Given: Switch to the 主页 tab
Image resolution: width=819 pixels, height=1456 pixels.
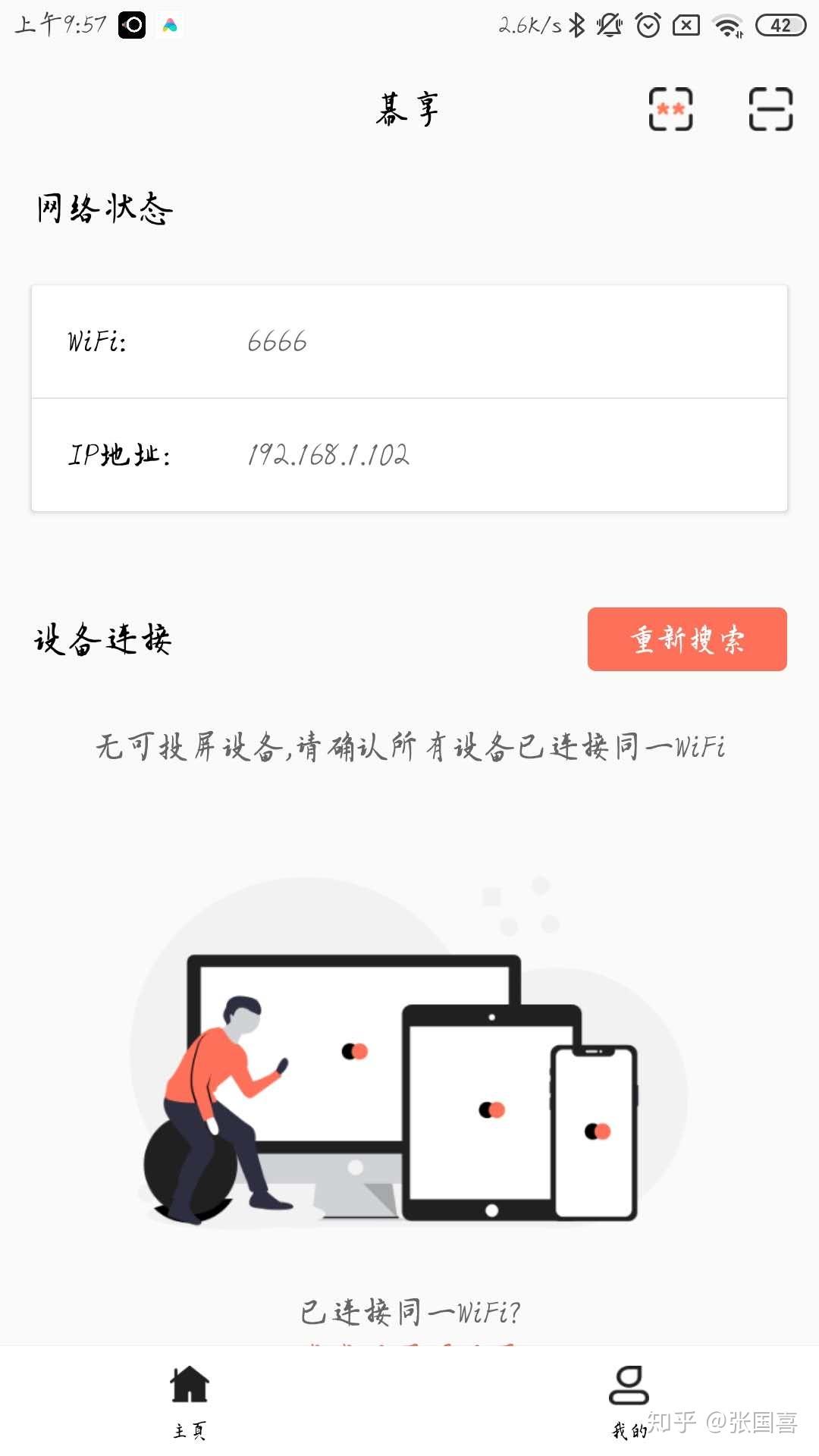Looking at the screenshot, I should 190,1400.
